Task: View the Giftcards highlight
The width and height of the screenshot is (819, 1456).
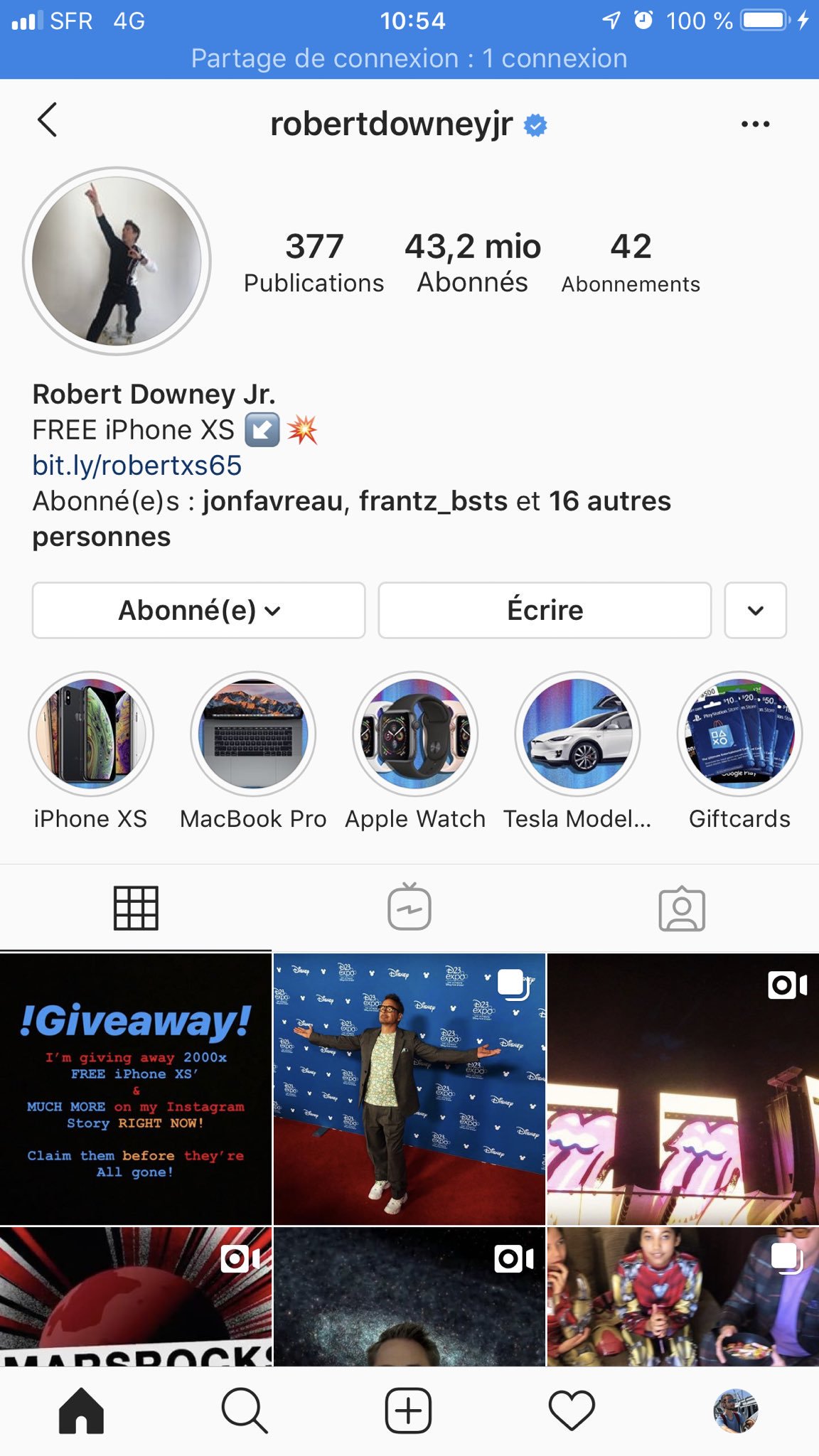Action: point(739,734)
